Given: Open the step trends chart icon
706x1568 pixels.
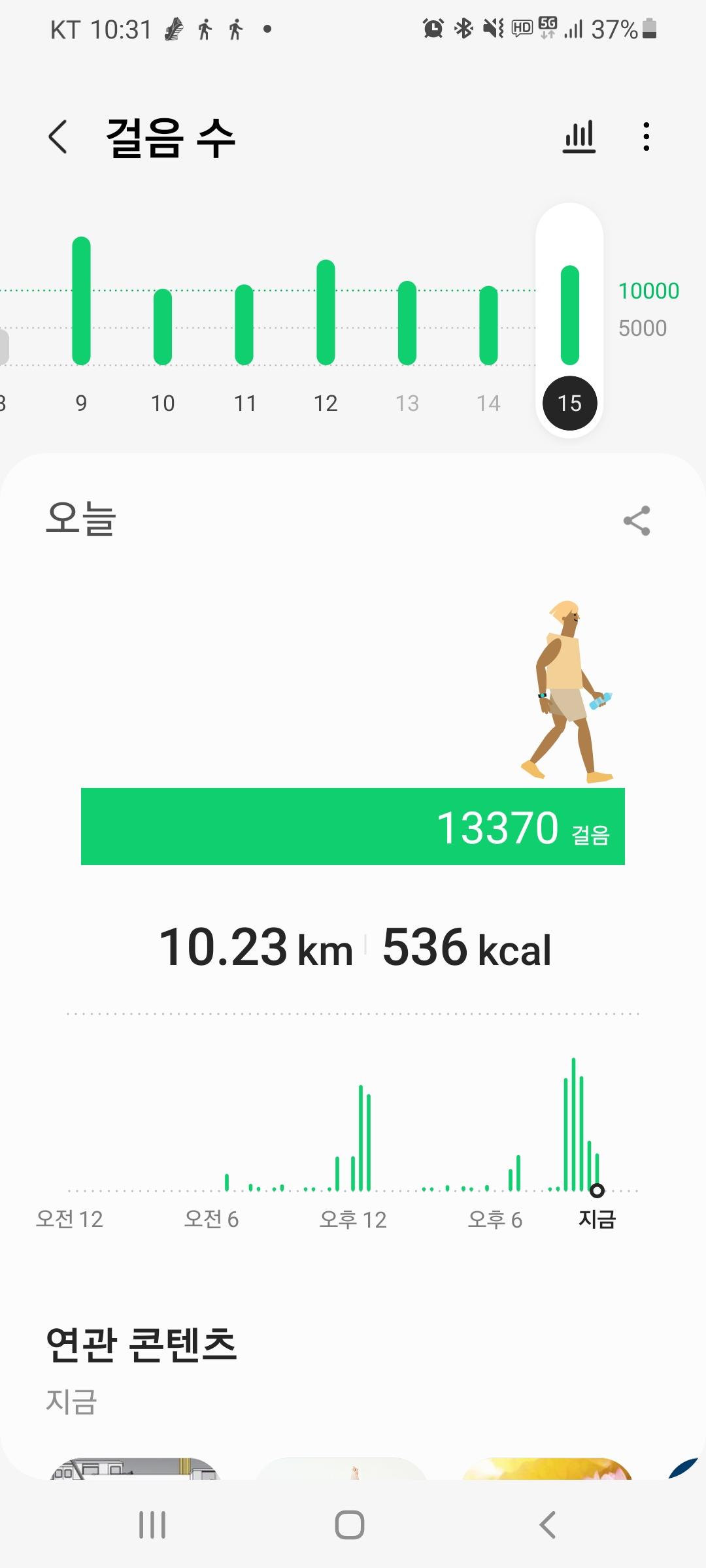Looking at the screenshot, I should tap(579, 137).
